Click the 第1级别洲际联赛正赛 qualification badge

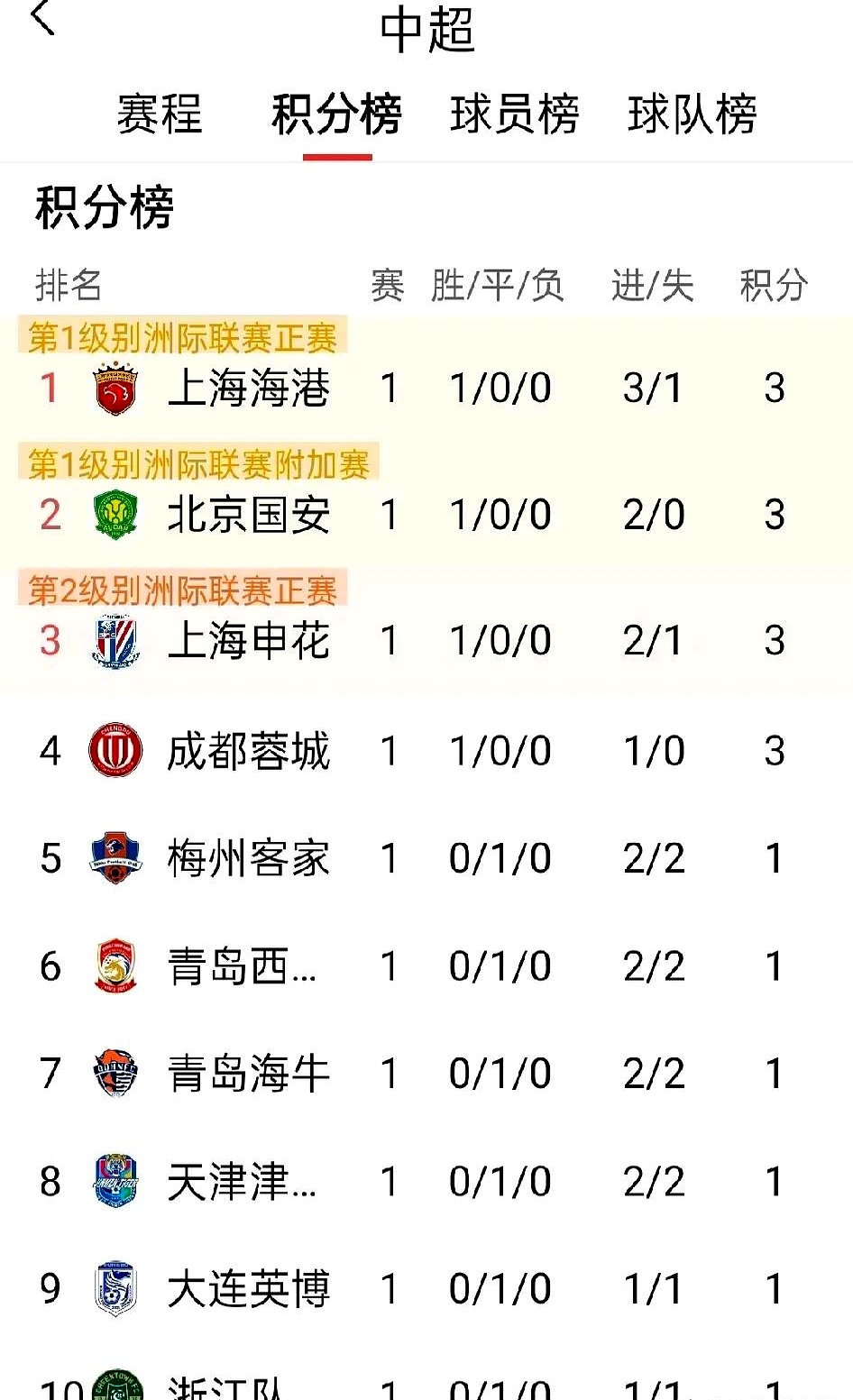(x=187, y=336)
